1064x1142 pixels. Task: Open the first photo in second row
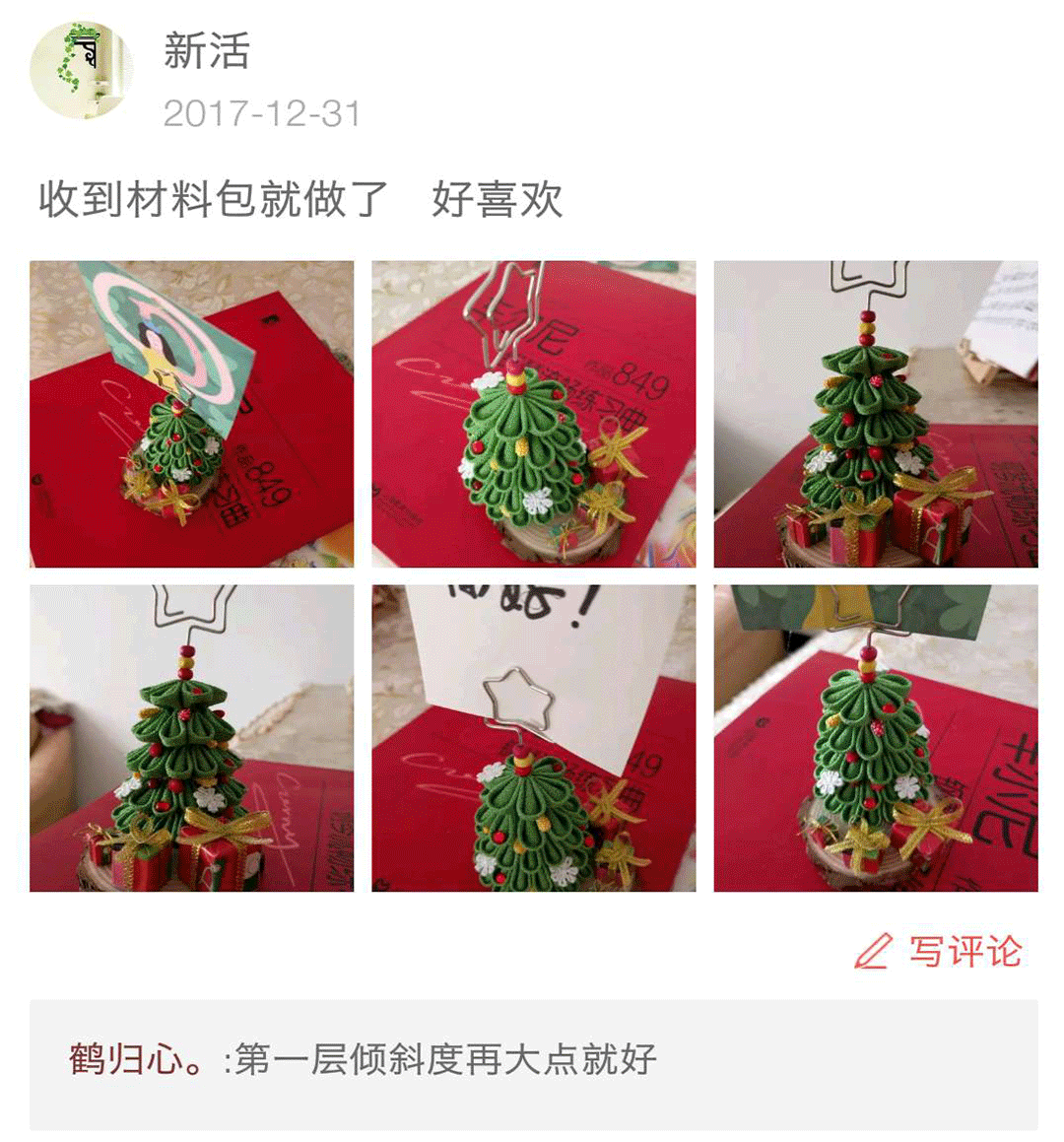tap(191, 738)
